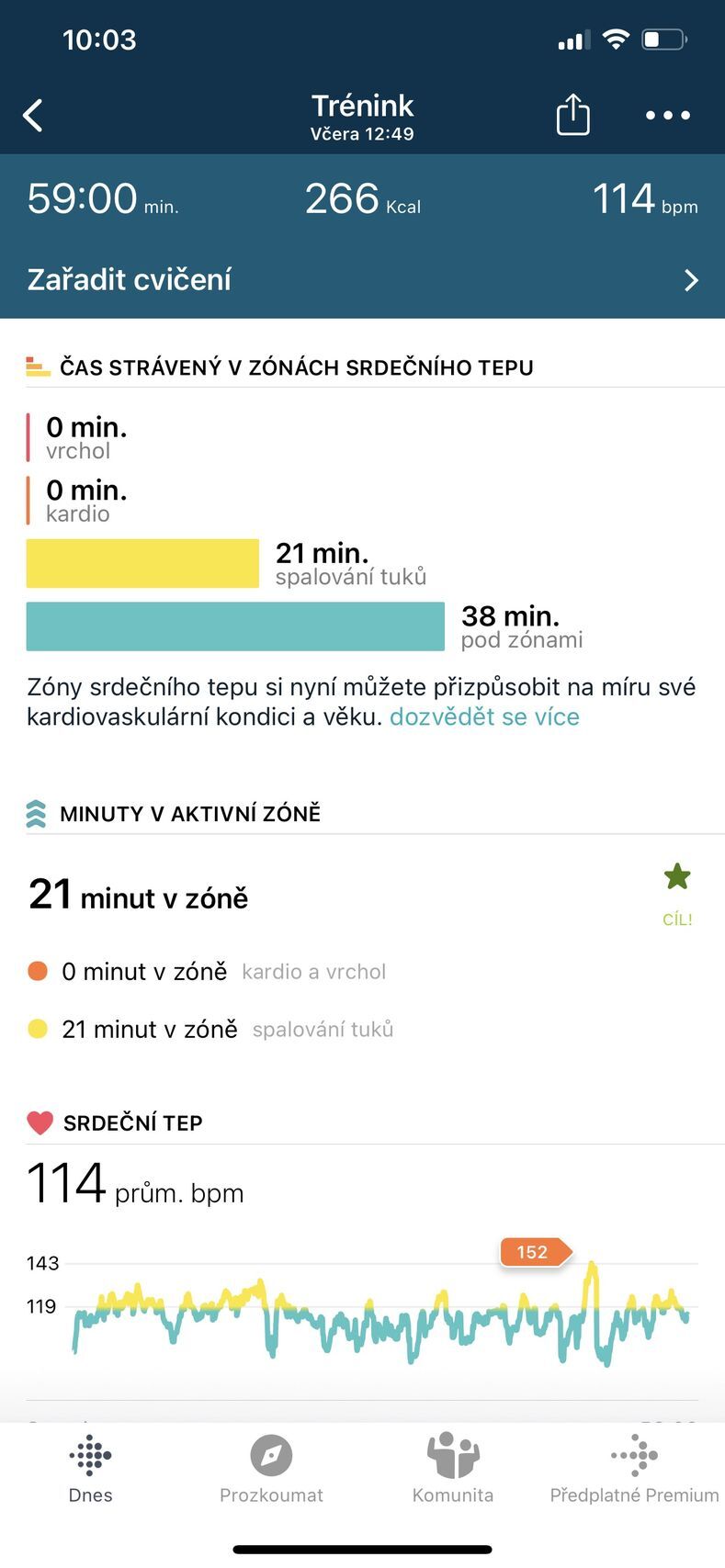Toggle the star to unmark the goal achievement

[677, 875]
